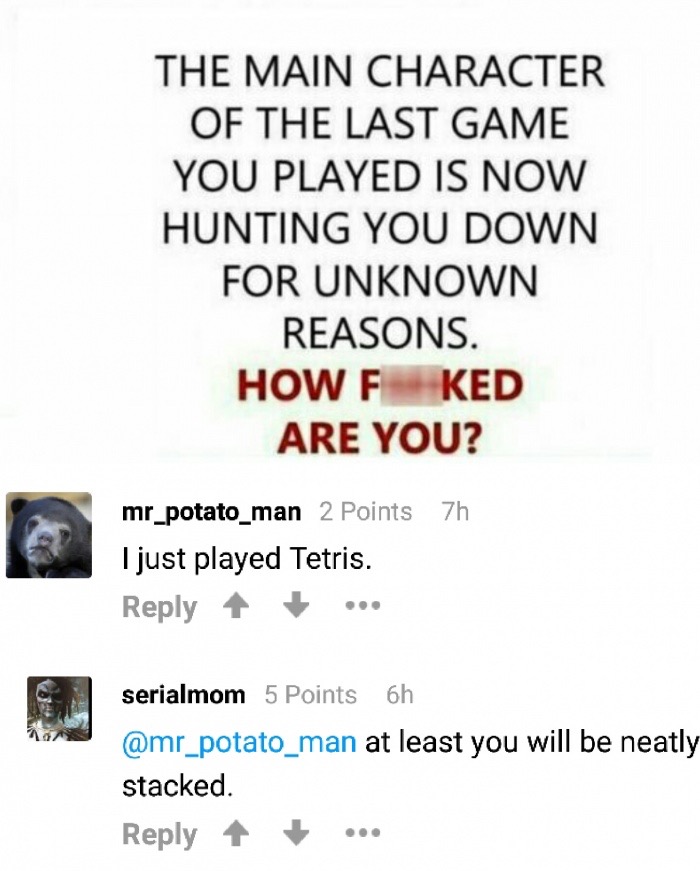The width and height of the screenshot is (700, 871).
Task: Open more options on mr_potato_man's comment
Action: click(x=363, y=607)
